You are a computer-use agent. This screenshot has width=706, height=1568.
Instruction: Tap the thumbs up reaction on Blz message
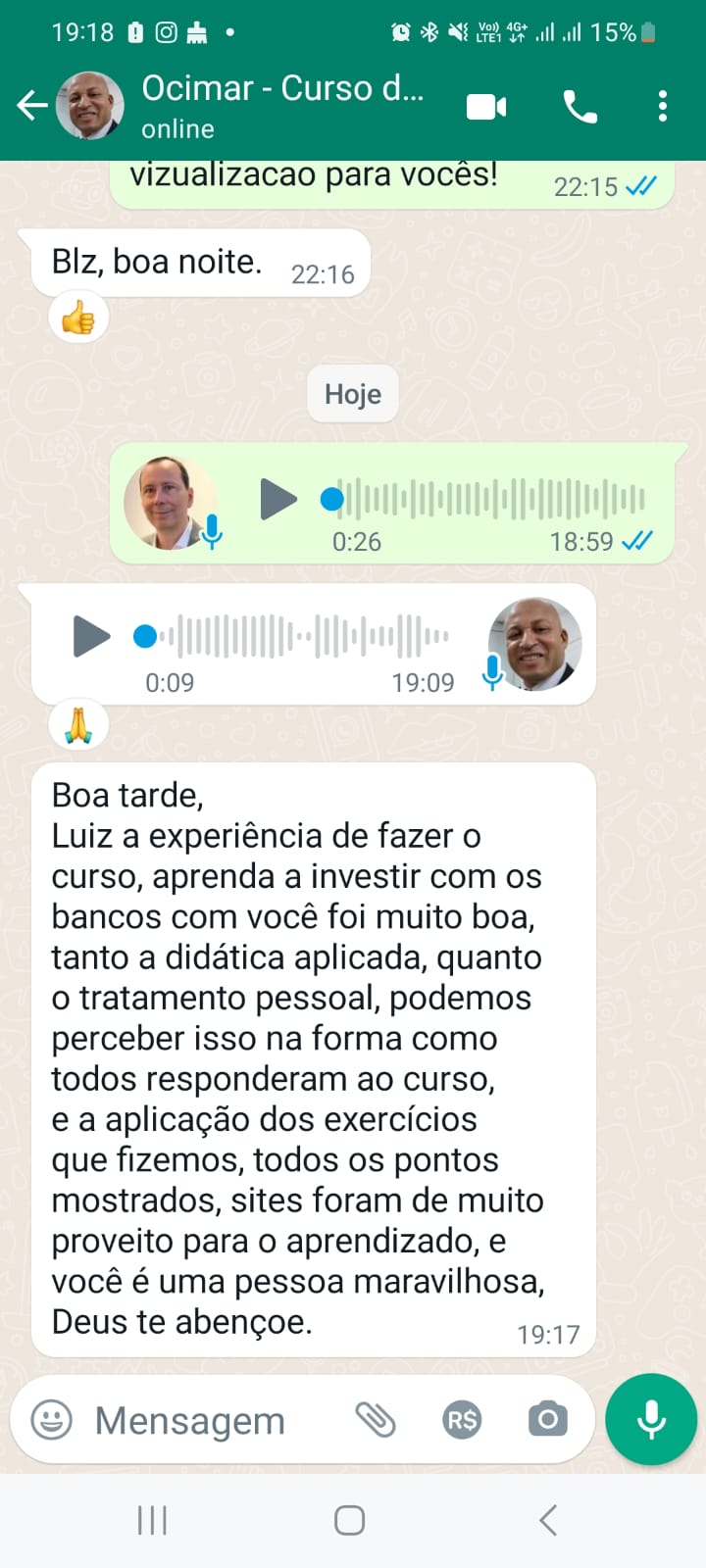coord(78,318)
